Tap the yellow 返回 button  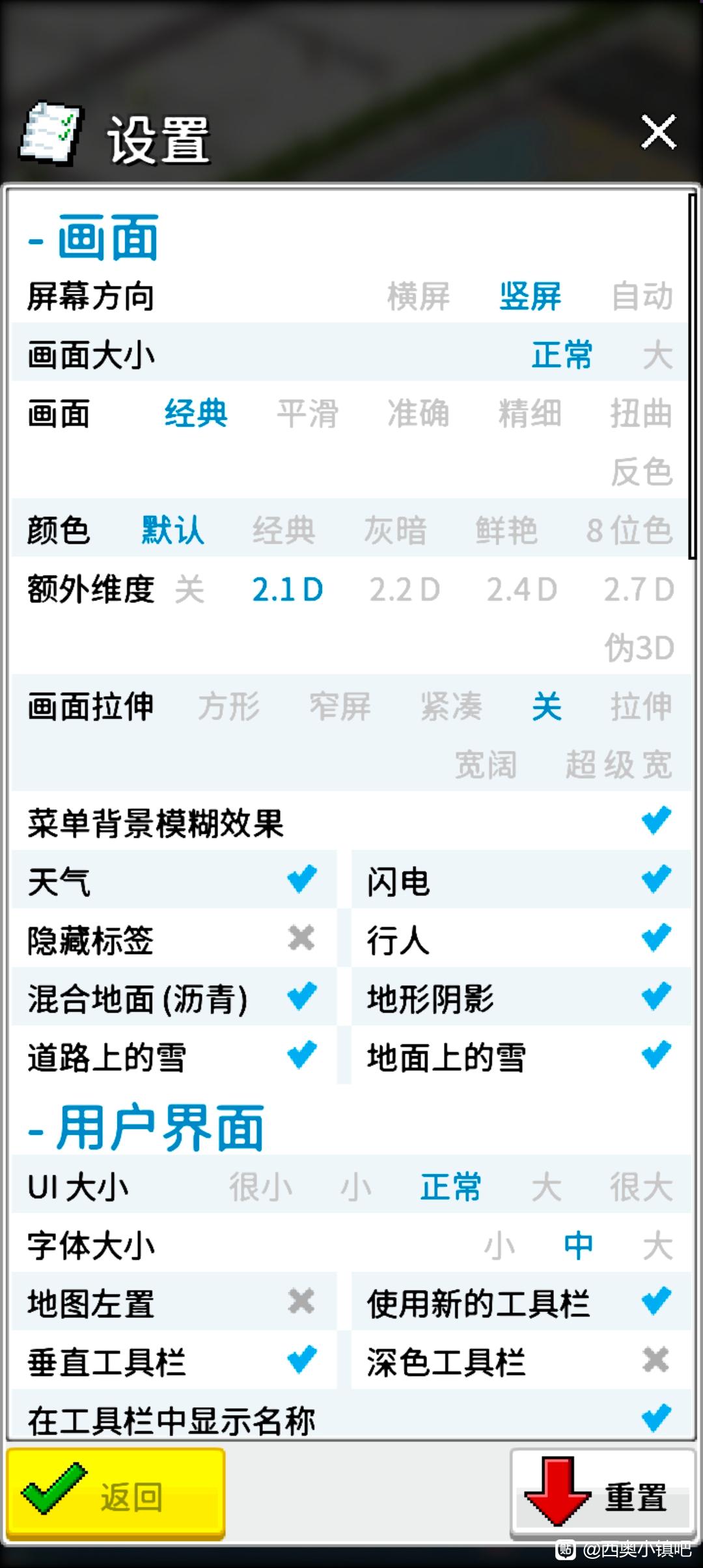coord(116,1496)
